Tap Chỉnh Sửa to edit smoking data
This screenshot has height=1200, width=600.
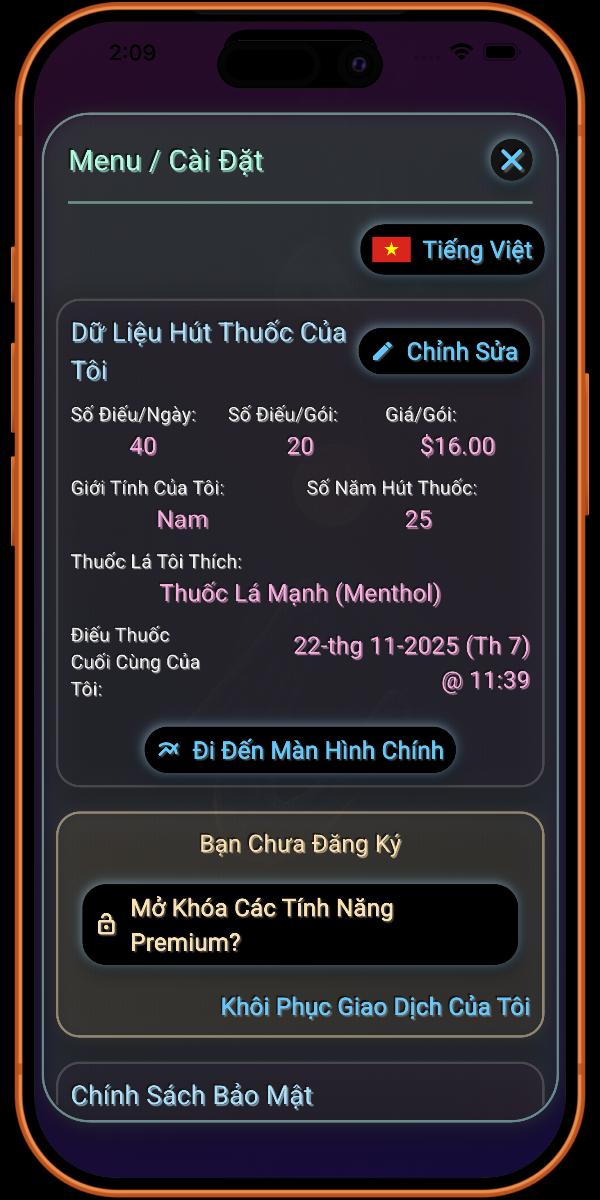coord(444,352)
